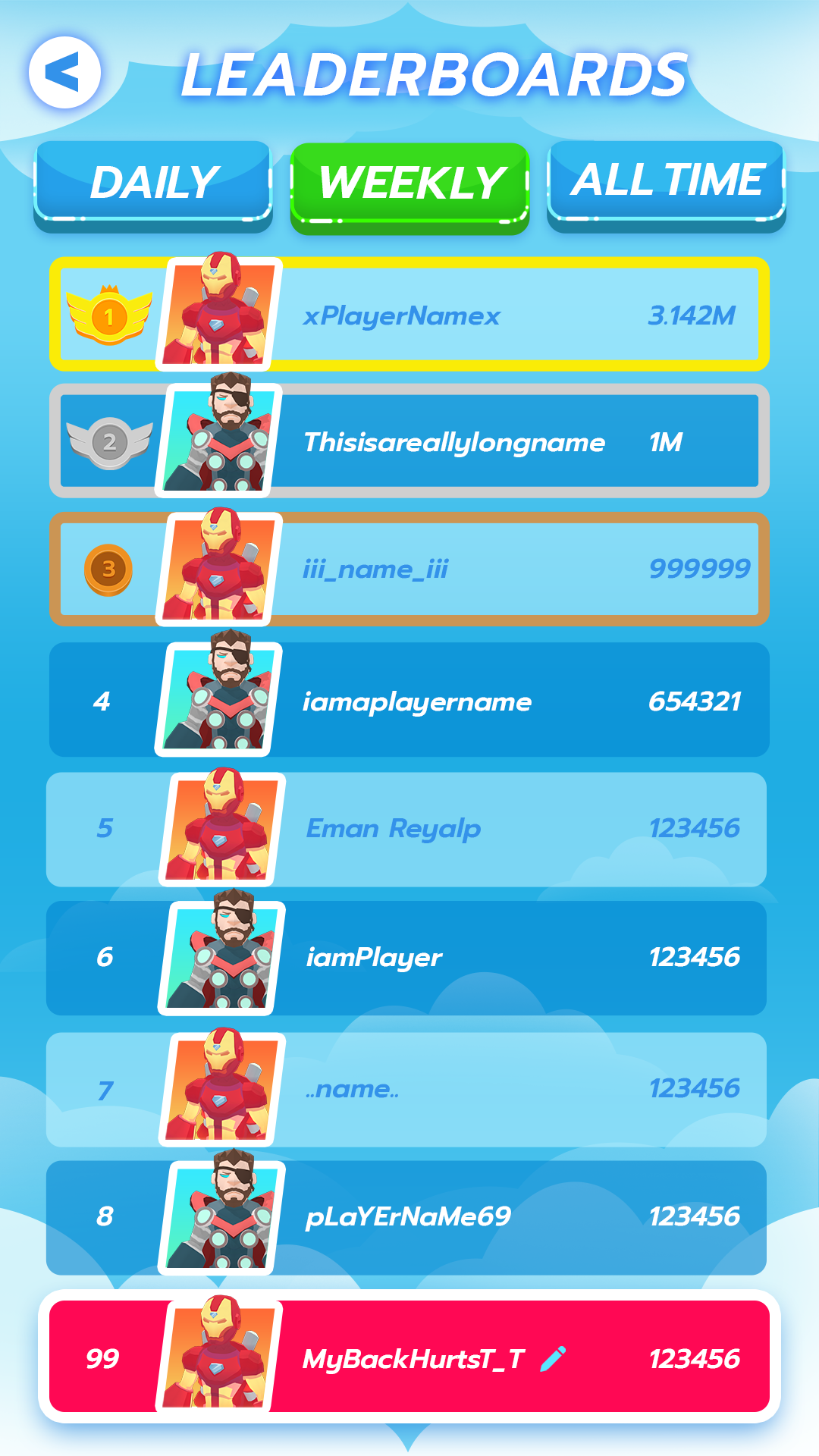Go back using the arrow button

pyautogui.click(x=64, y=73)
